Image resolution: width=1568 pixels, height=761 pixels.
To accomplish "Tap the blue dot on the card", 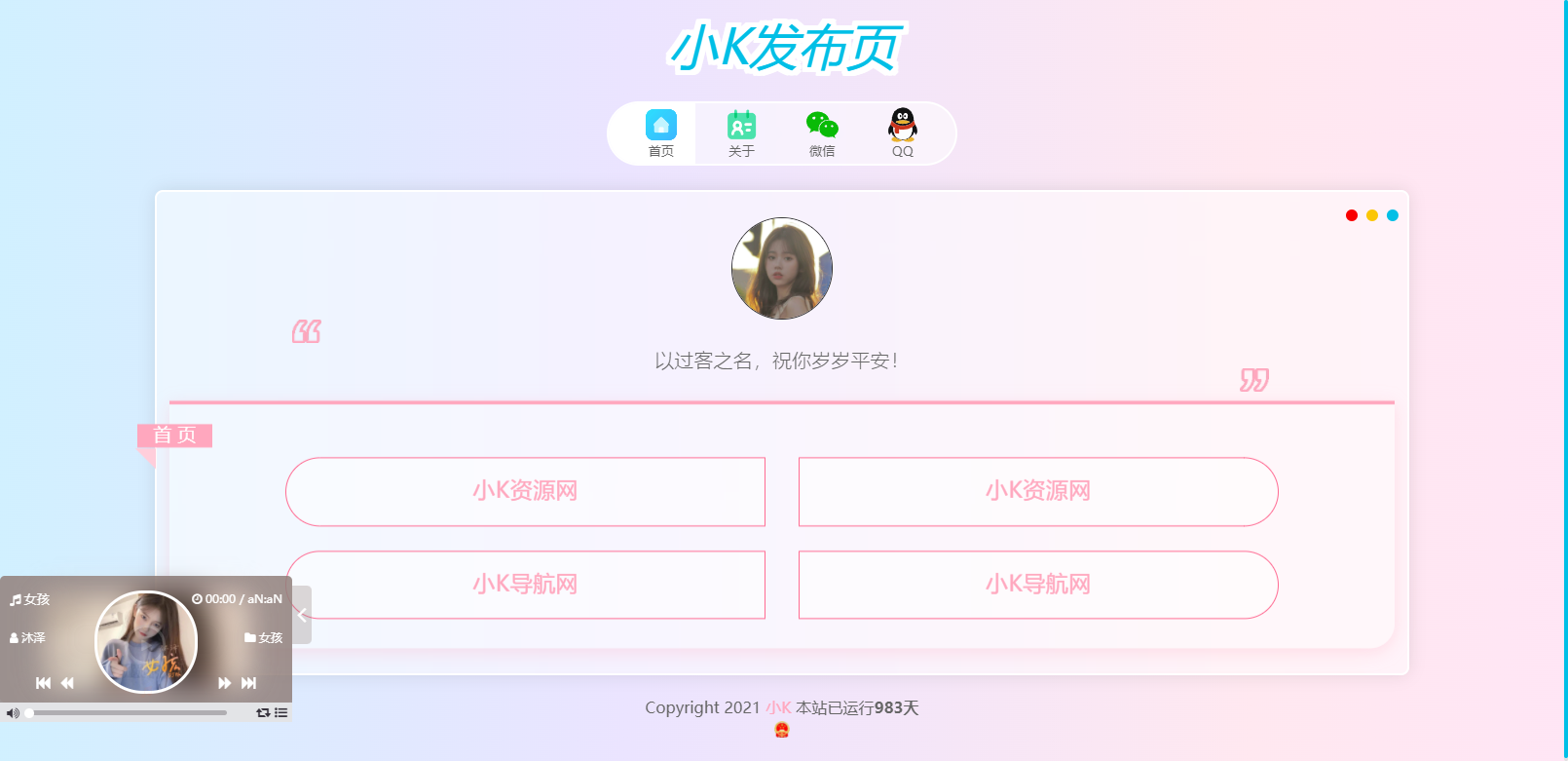I will [x=1393, y=215].
